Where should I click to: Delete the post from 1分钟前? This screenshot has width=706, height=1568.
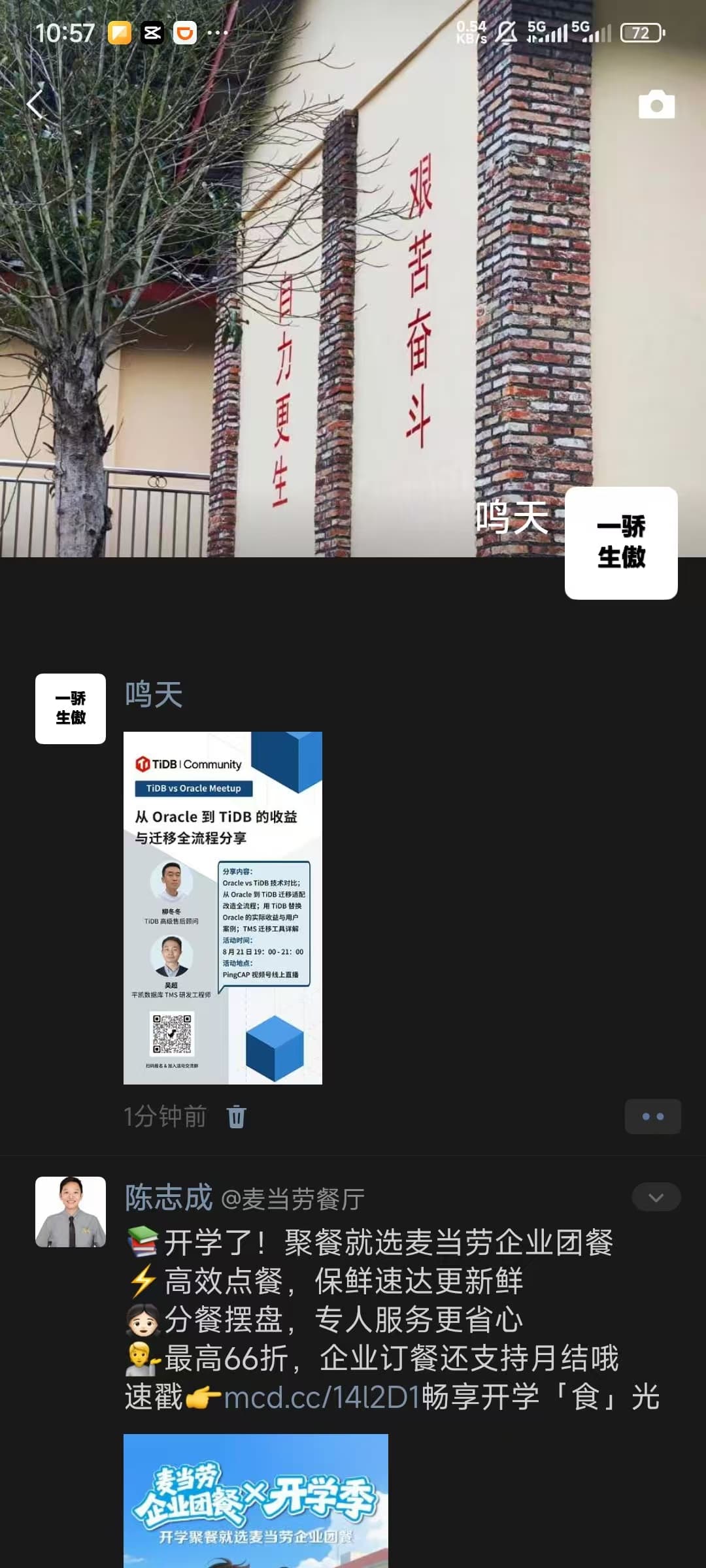[x=236, y=1117]
